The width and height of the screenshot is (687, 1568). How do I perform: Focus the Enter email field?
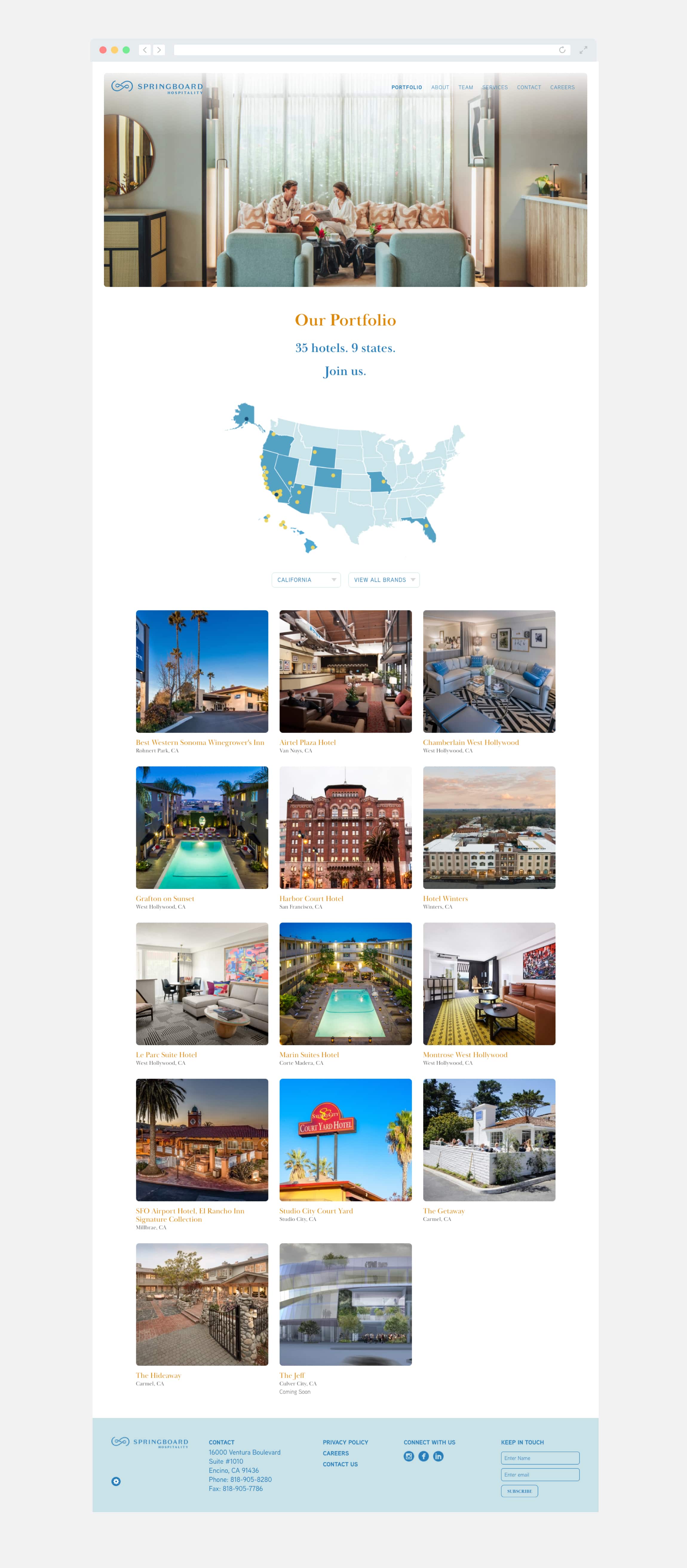pyautogui.click(x=540, y=1474)
